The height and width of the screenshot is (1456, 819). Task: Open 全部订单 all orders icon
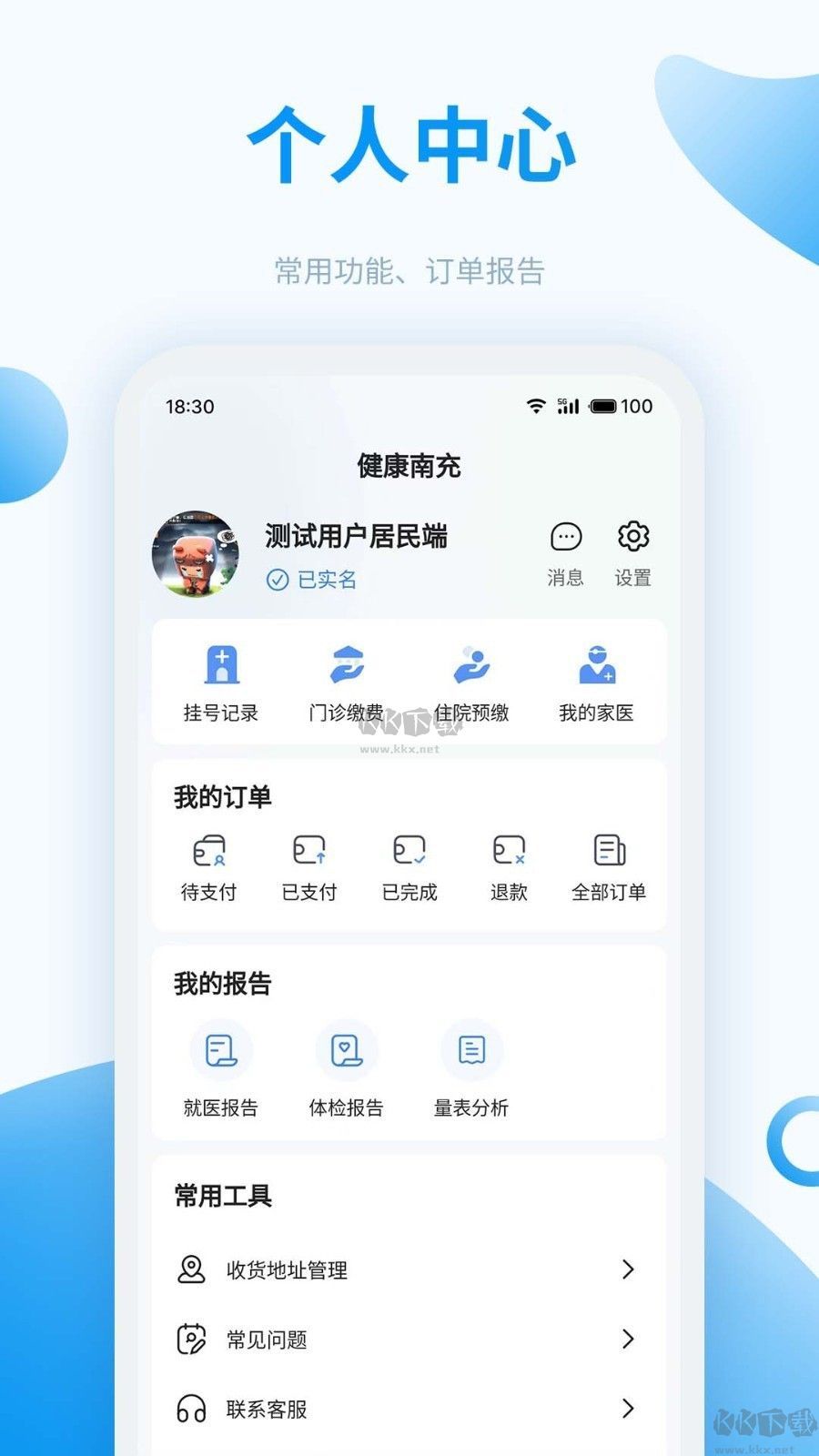tap(609, 851)
